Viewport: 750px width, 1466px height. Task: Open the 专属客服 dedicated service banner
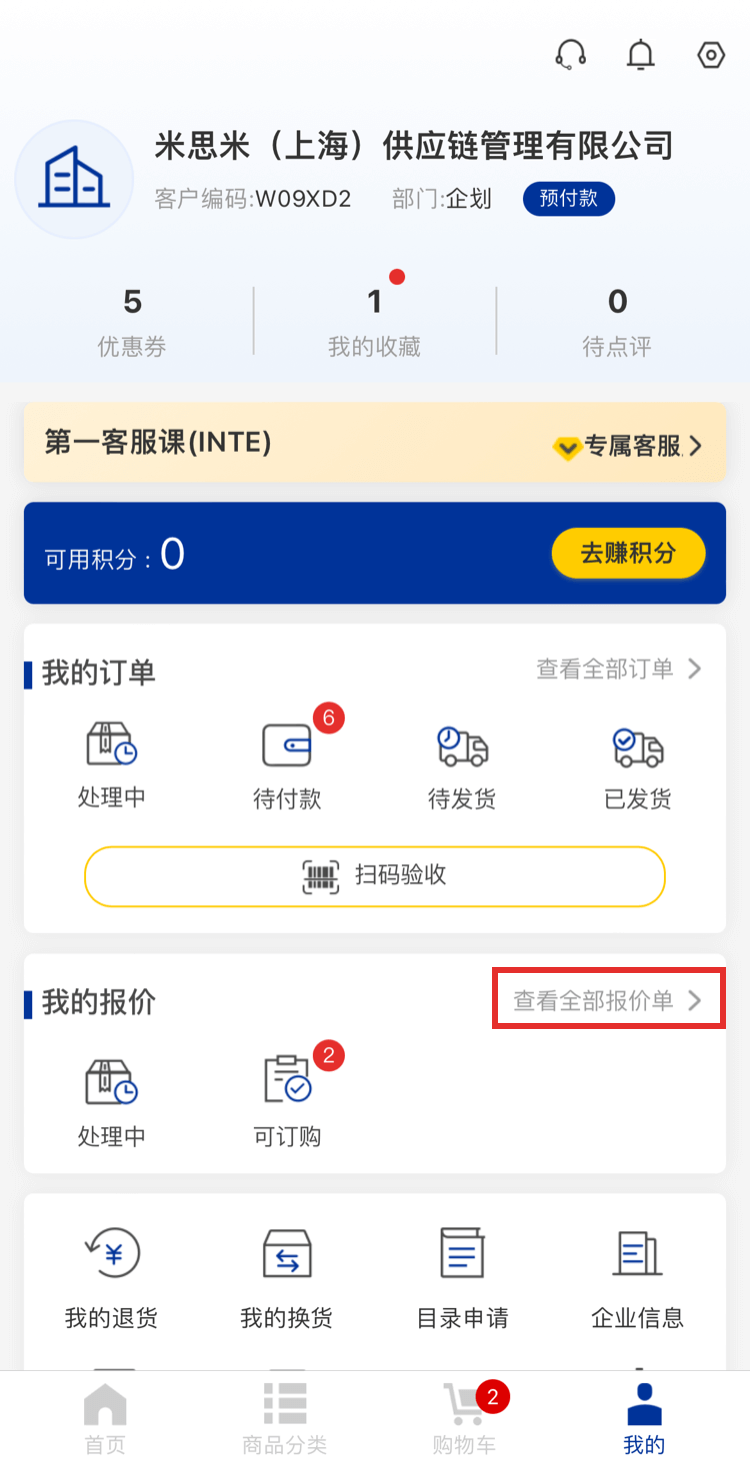628,446
